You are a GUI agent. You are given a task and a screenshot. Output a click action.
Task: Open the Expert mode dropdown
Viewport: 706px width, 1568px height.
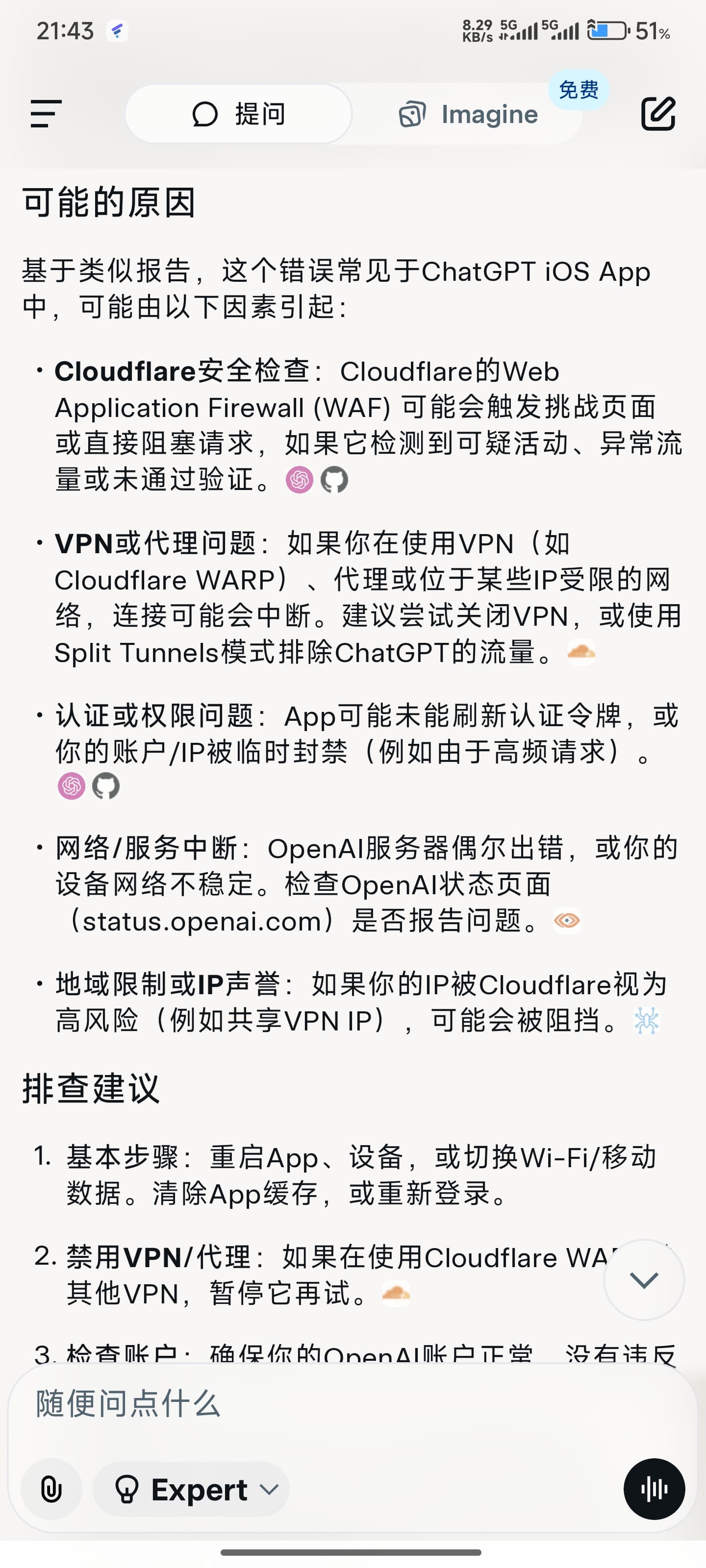coord(191,1490)
